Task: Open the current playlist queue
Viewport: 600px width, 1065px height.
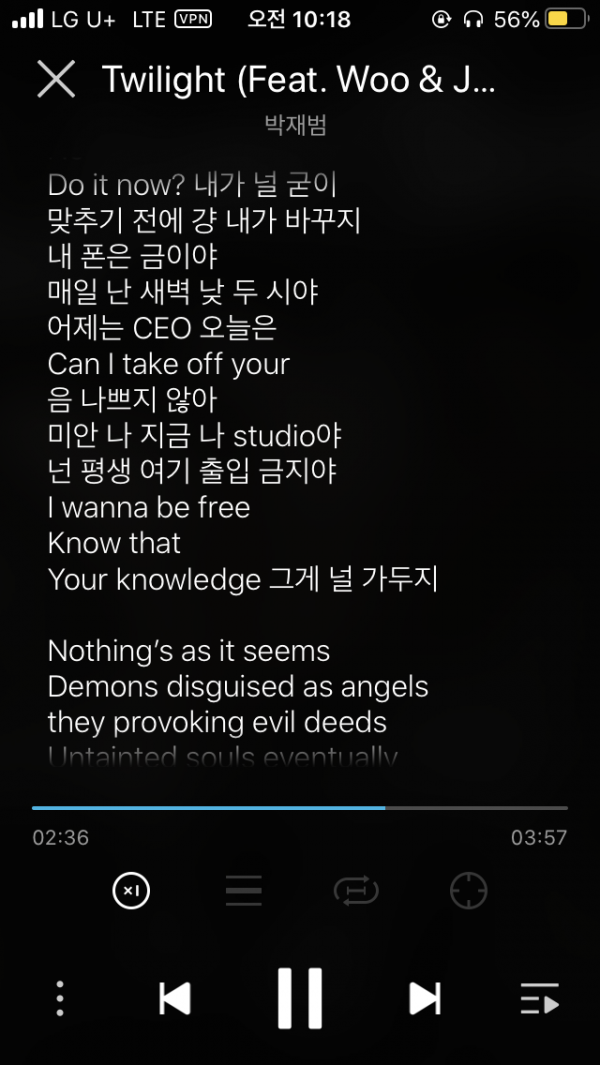Action: [539, 998]
